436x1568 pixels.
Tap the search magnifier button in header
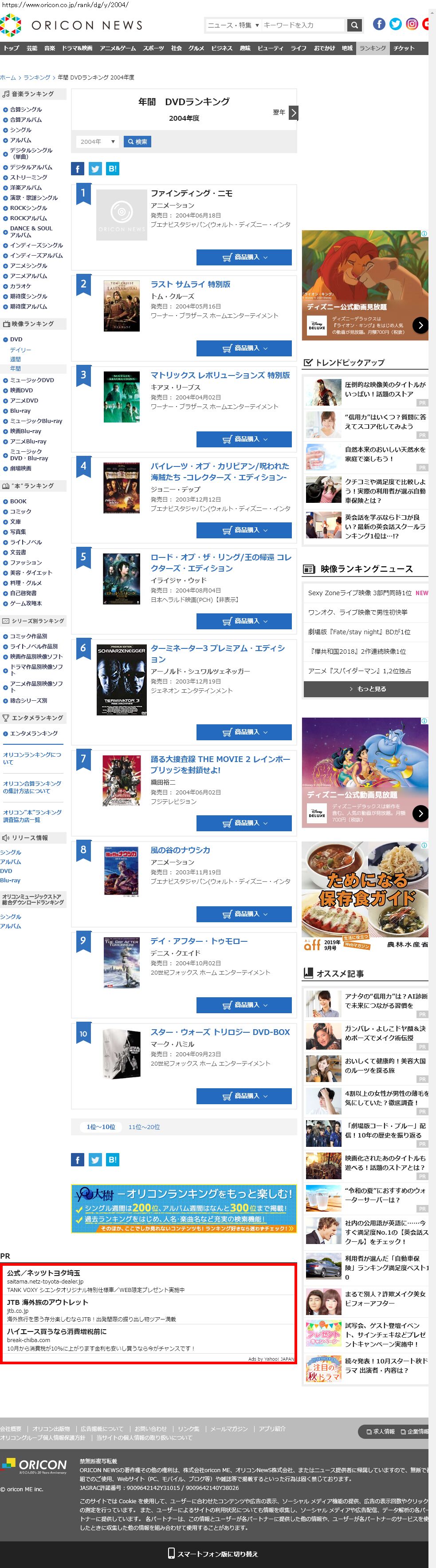[x=354, y=25]
